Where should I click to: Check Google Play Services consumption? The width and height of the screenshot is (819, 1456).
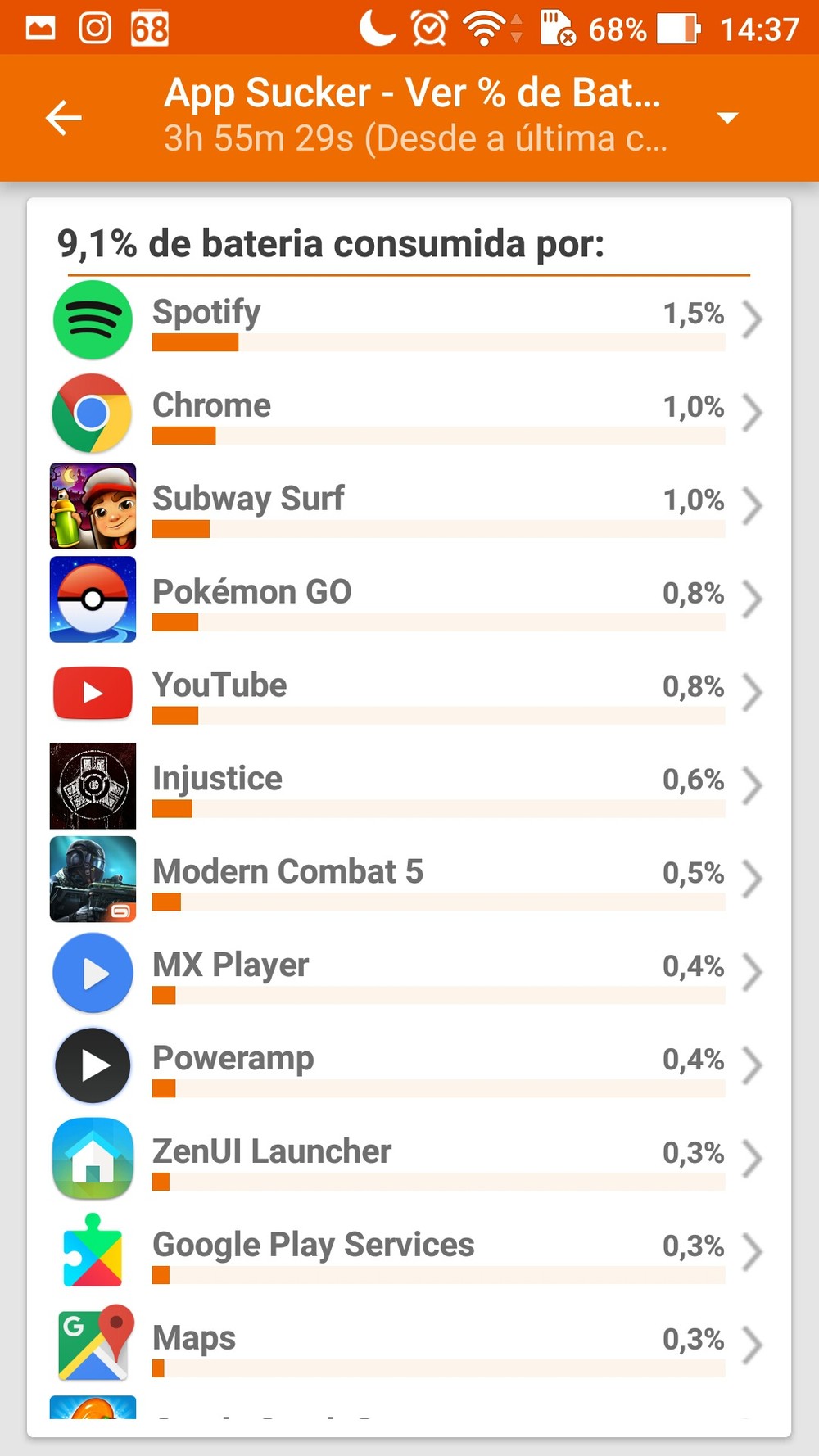click(409, 1253)
